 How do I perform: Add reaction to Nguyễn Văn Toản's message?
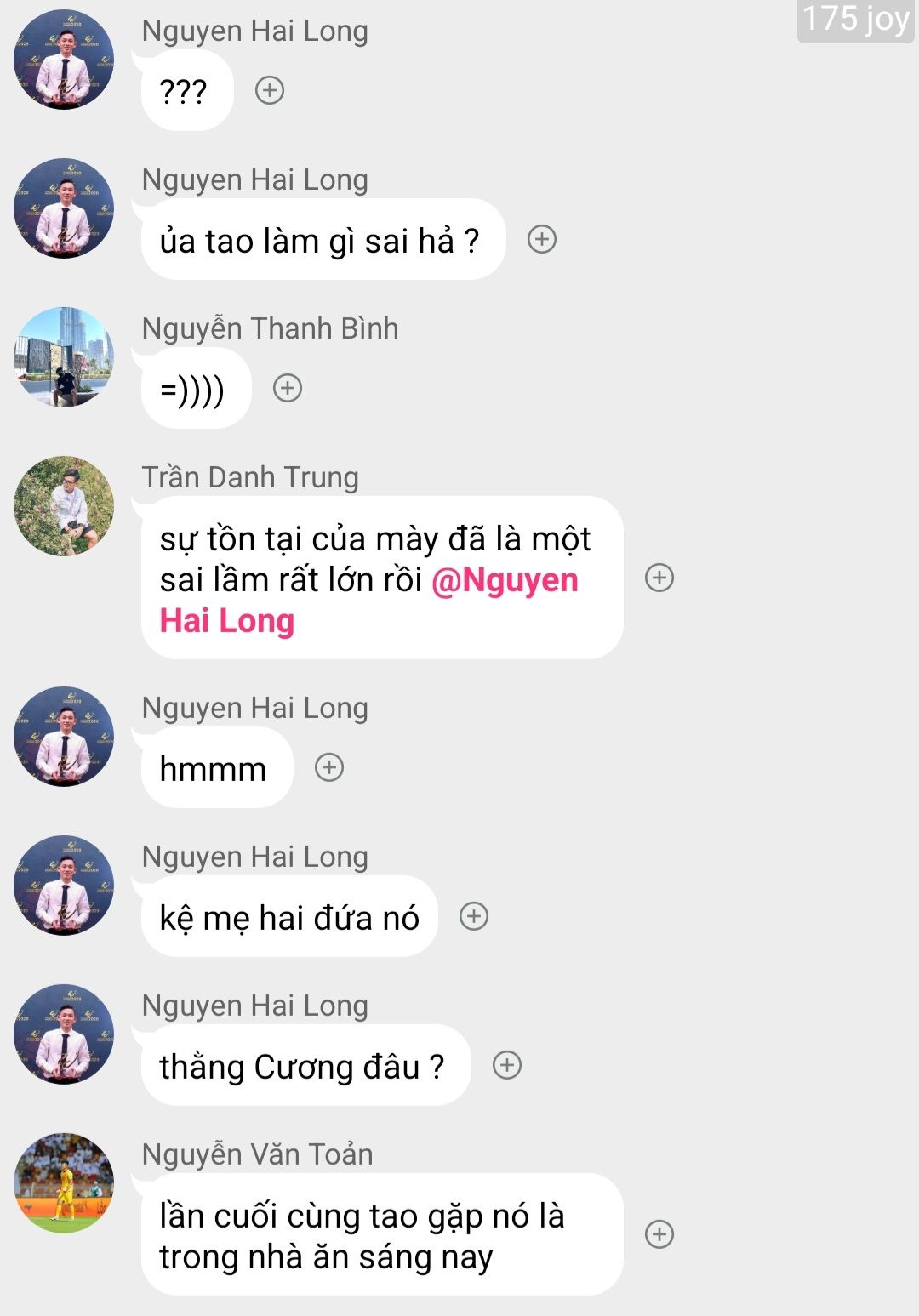point(659,1234)
